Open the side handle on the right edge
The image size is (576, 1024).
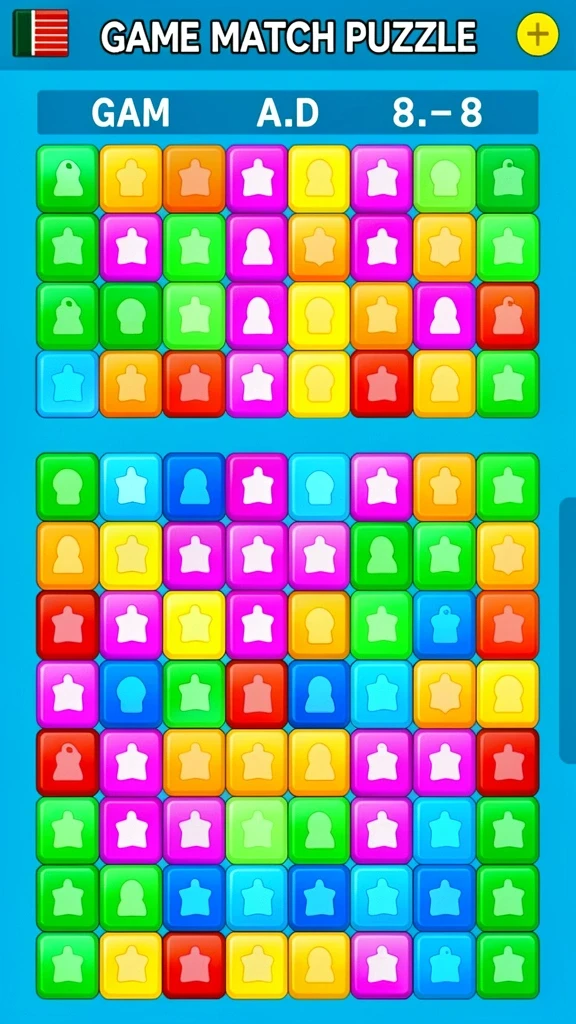click(568, 630)
